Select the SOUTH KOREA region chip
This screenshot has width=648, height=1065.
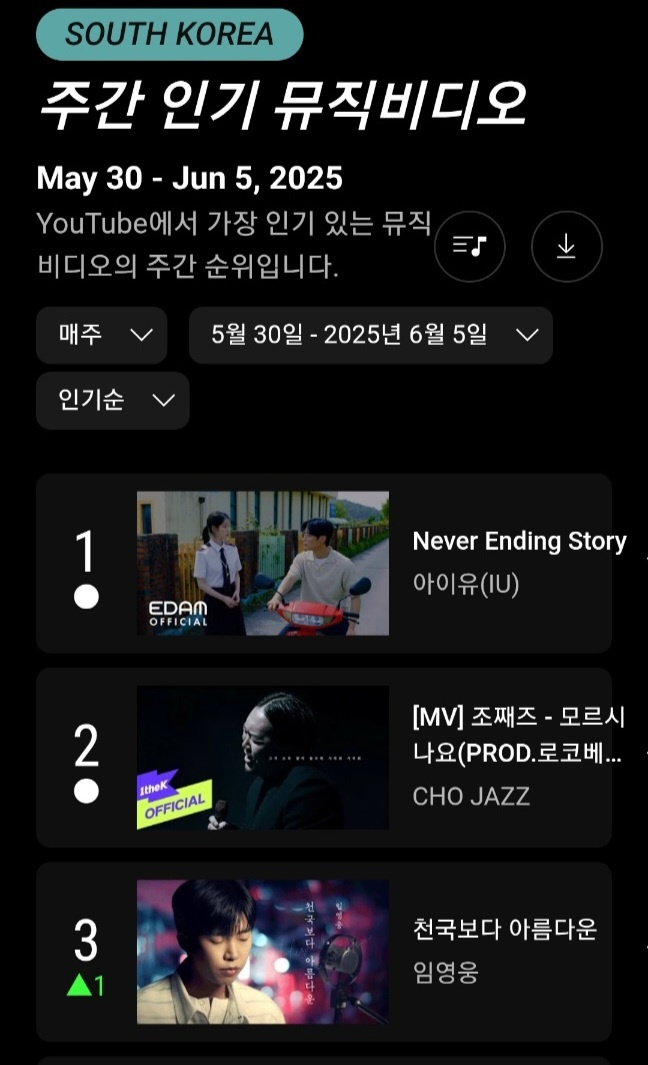169,34
